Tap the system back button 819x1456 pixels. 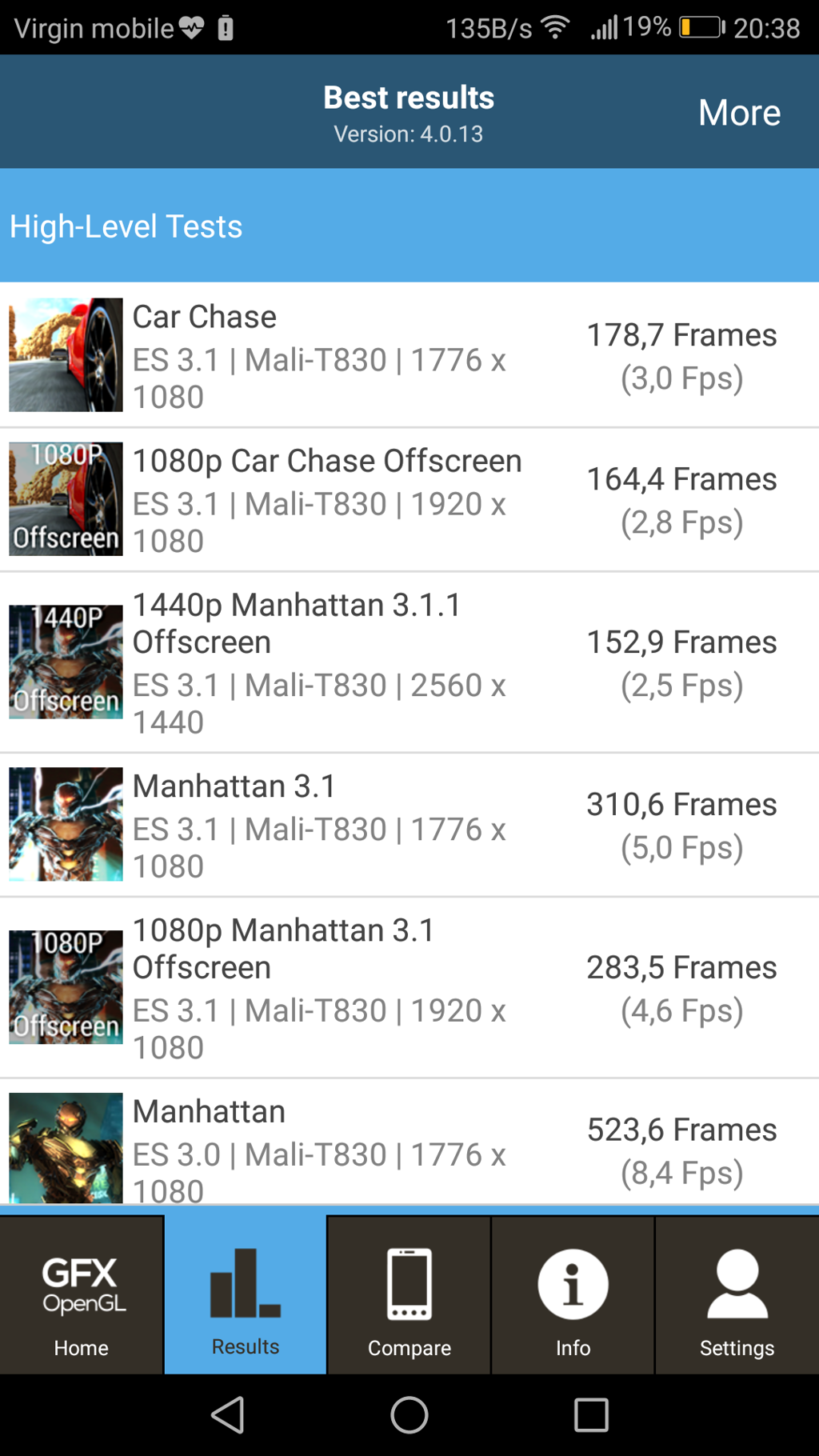(x=228, y=1415)
